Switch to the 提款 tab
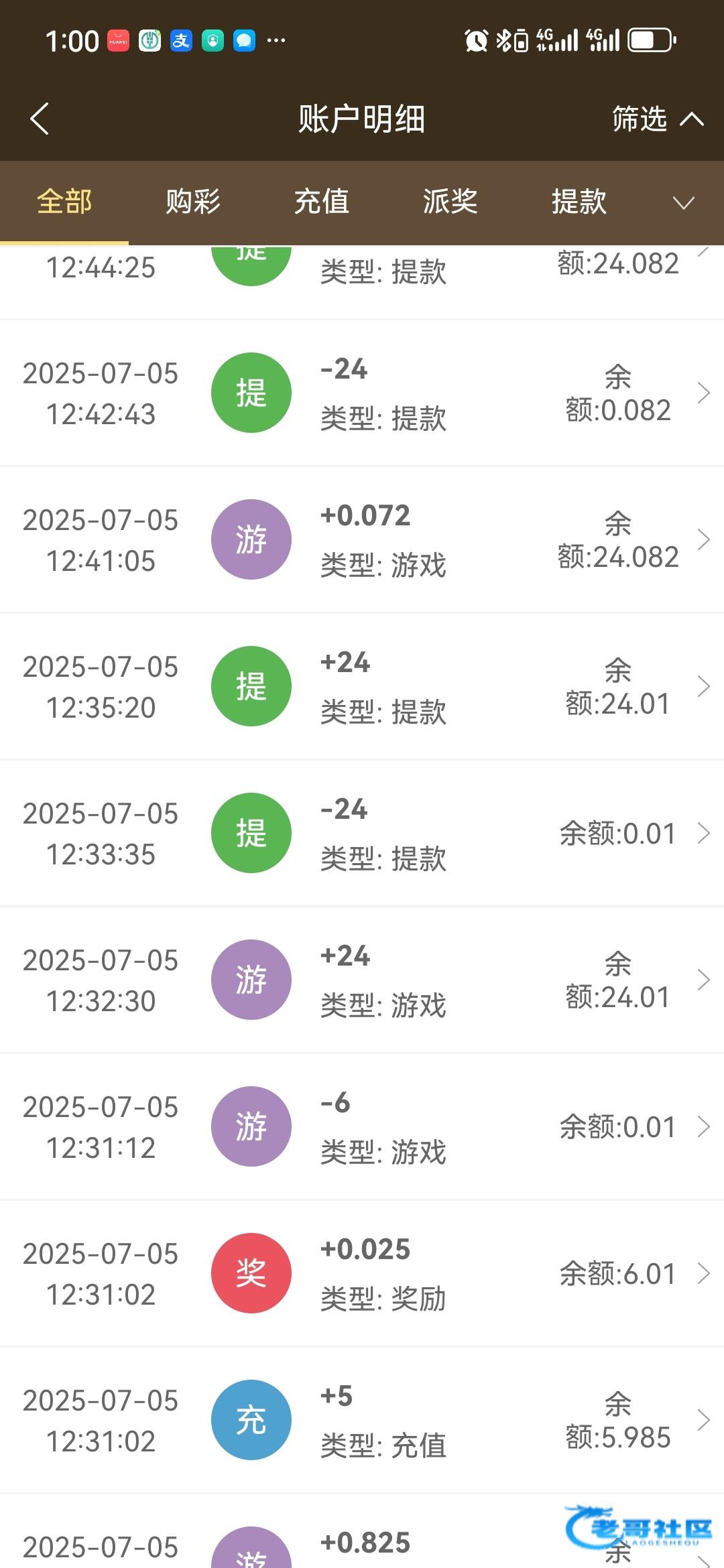Screen dimensions: 724x1568 [x=579, y=202]
